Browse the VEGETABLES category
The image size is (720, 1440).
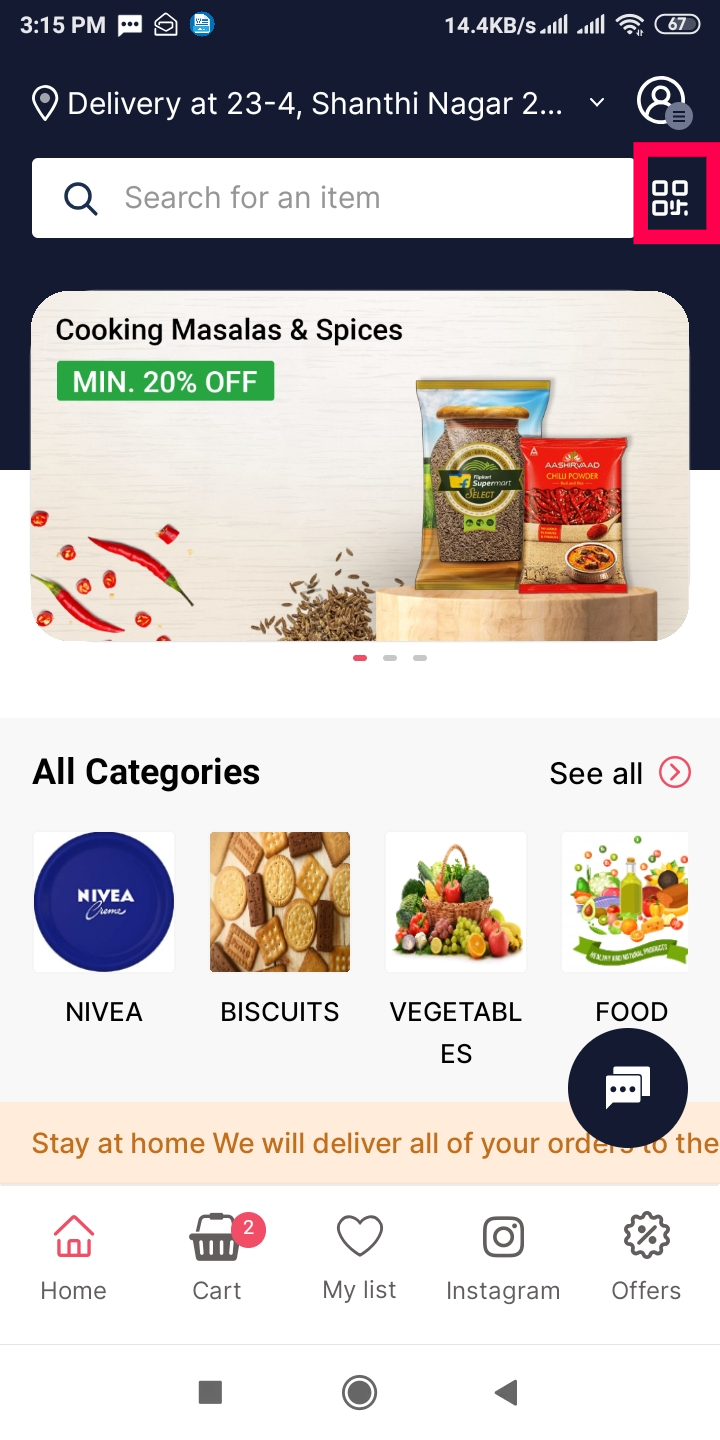click(456, 903)
